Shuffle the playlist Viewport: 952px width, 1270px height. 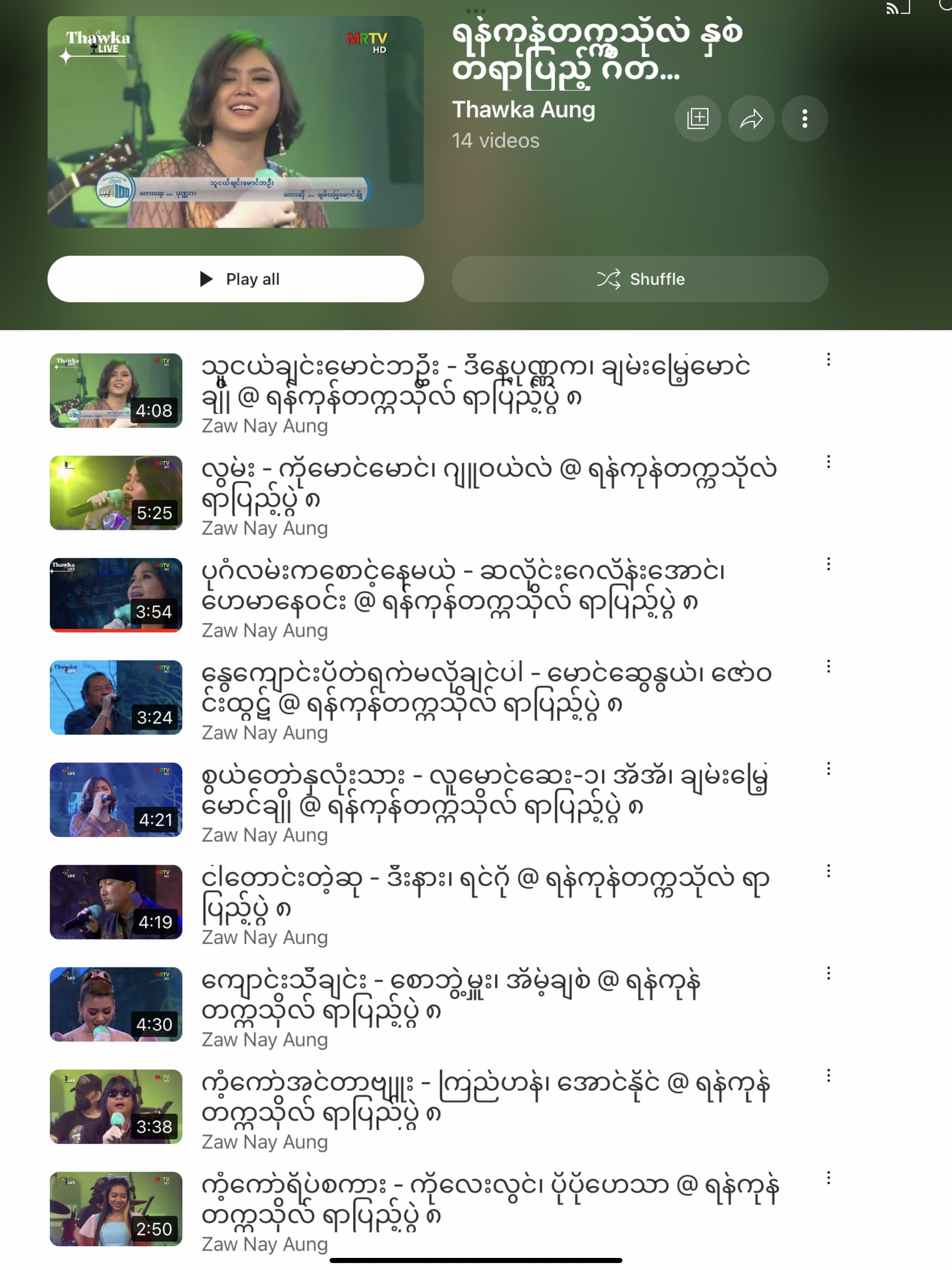click(x=640, y=279)
